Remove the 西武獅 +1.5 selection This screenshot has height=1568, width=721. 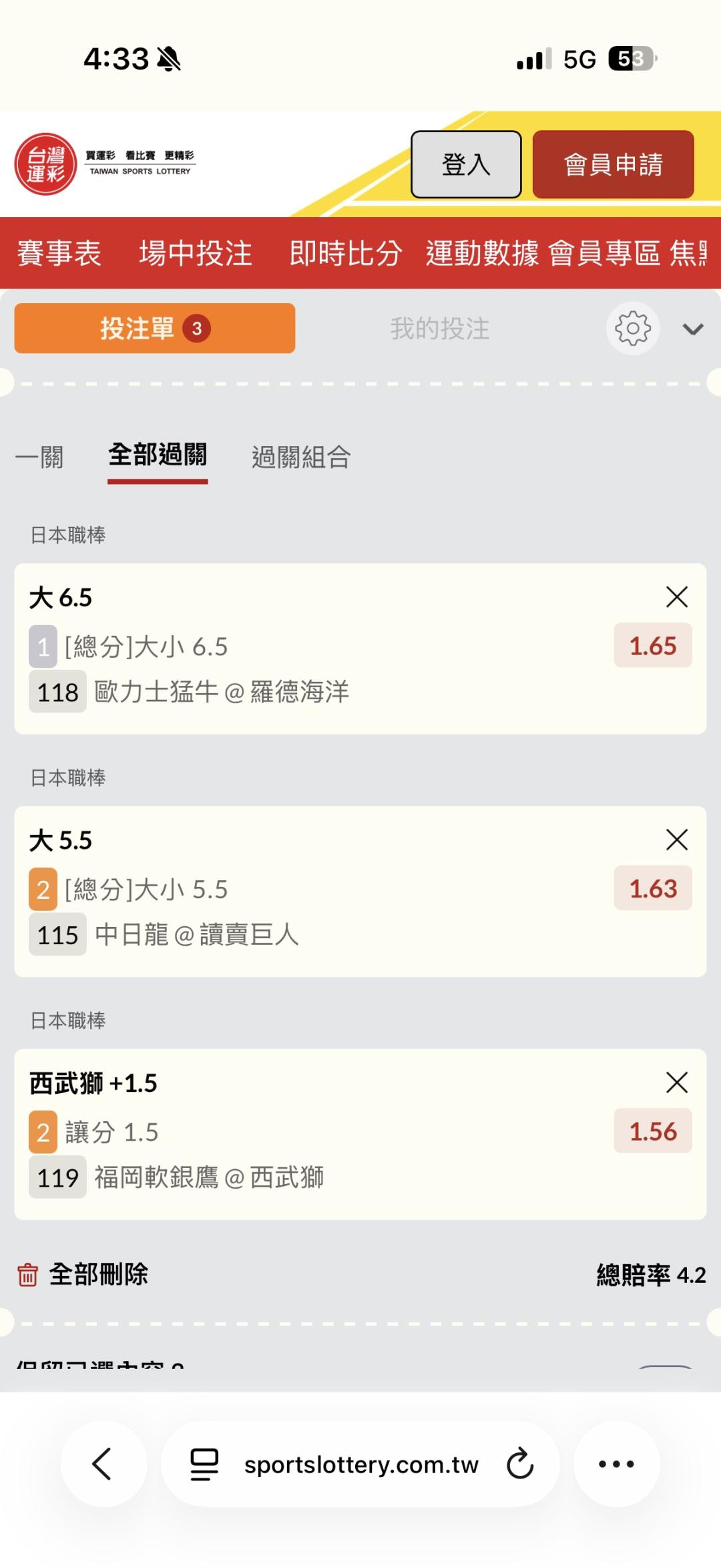[677, 1083]
